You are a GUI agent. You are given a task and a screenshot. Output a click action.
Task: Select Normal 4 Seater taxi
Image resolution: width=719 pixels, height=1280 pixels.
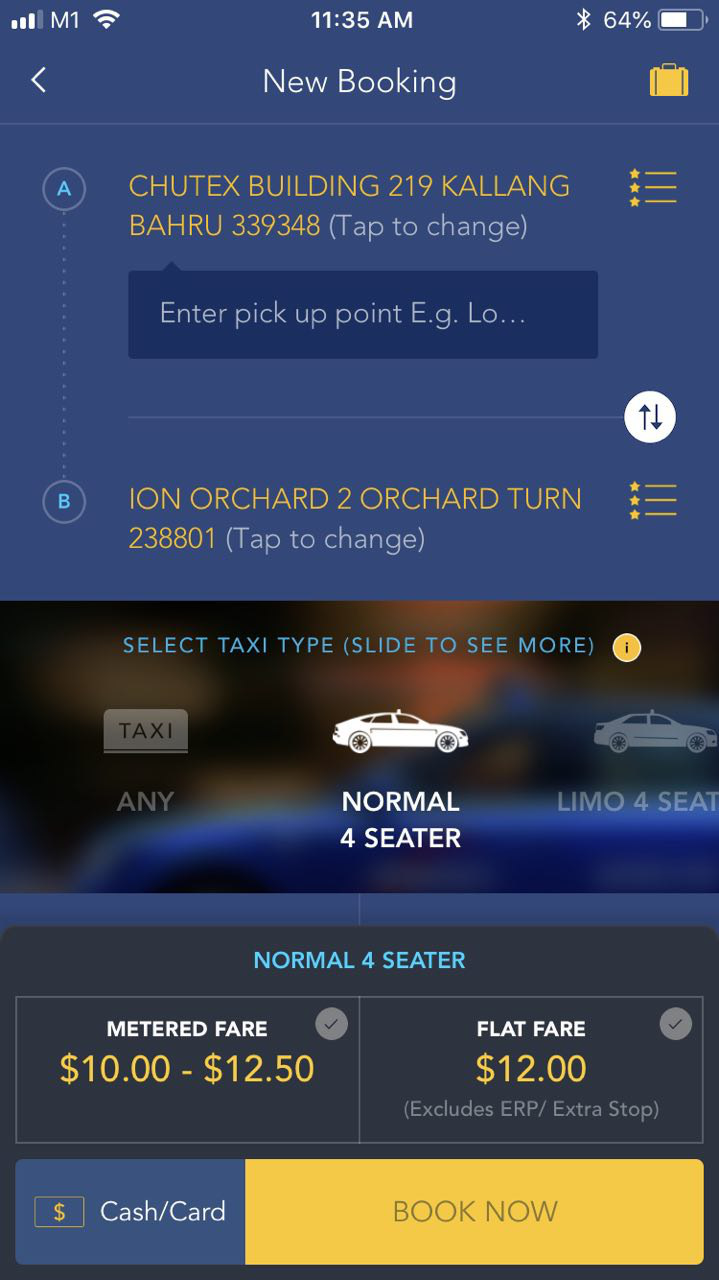[400, 775]
